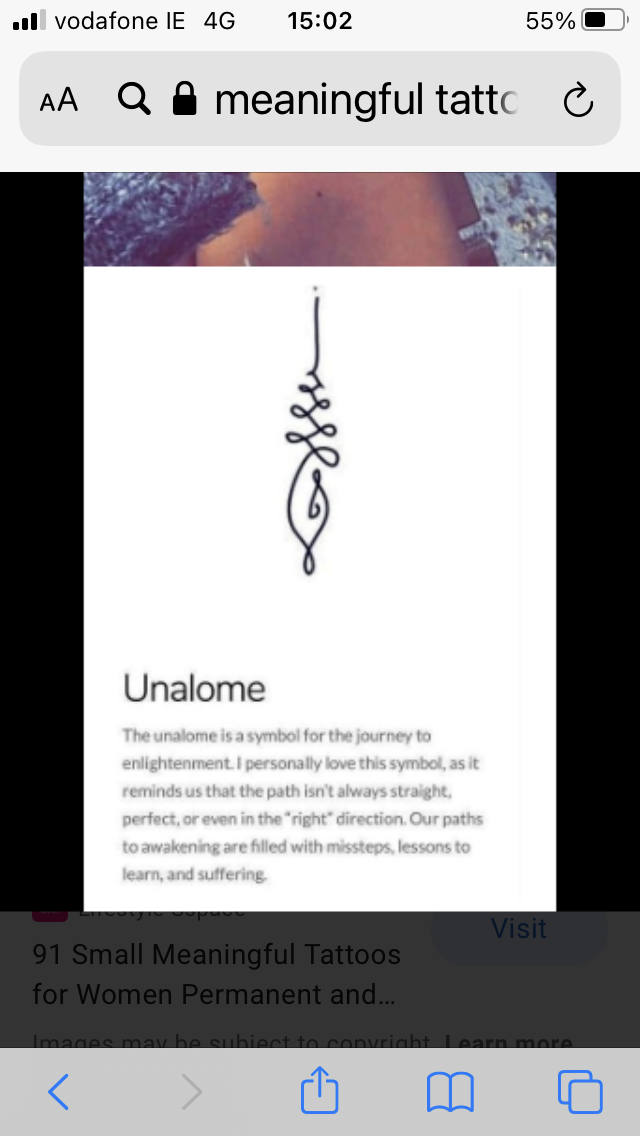Open the share sheet
Viewport: 640px width, 1136px height.
click(320, 1092)
